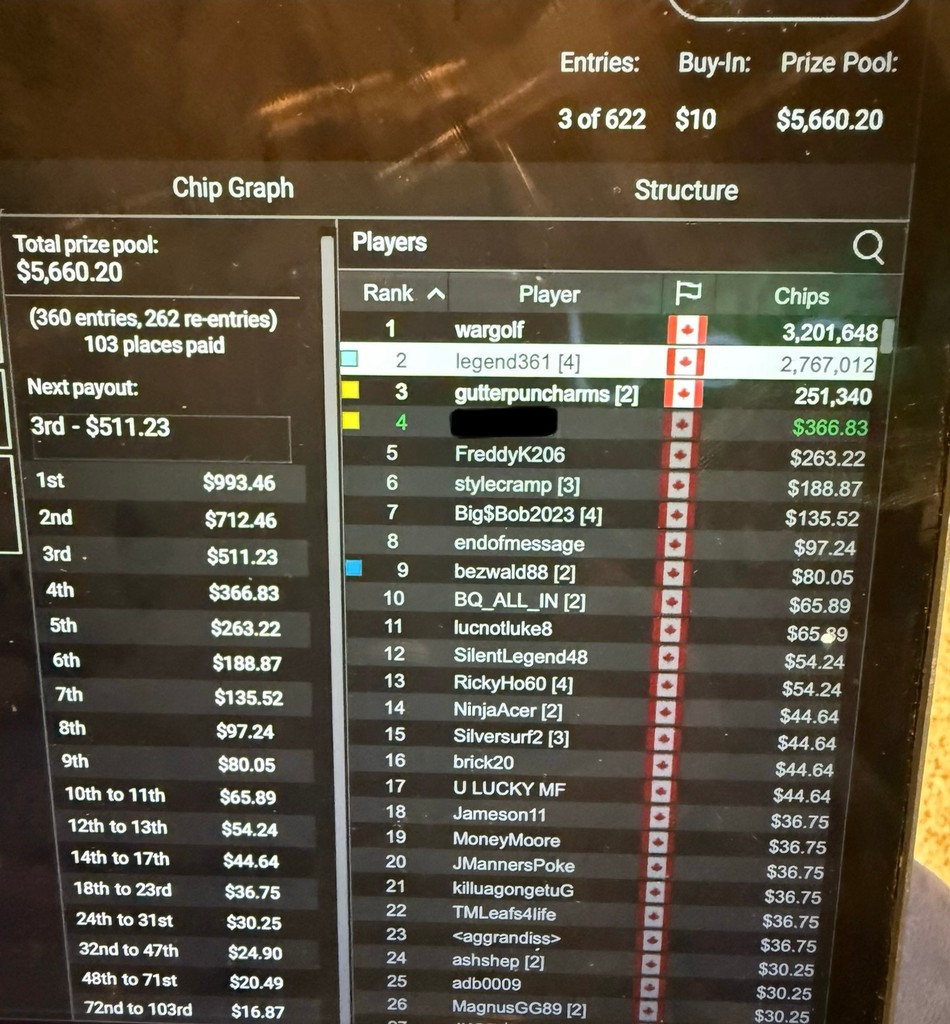Screen dimensions: 950x1024
Task: Open the endofmessage player row
Action: coord(518,544)
